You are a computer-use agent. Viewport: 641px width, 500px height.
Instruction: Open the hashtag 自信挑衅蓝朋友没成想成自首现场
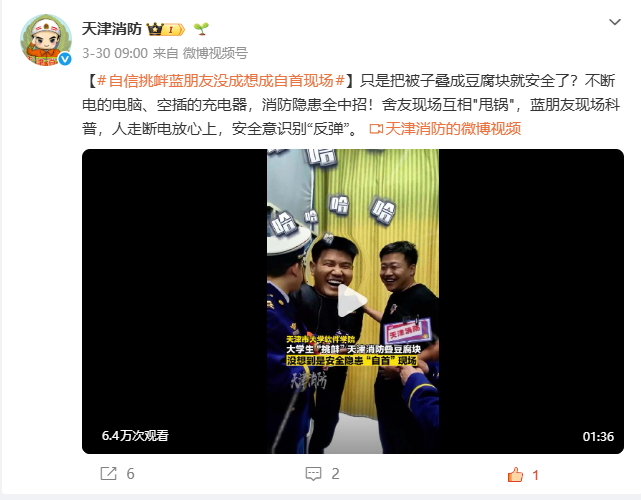pos(220,79)
